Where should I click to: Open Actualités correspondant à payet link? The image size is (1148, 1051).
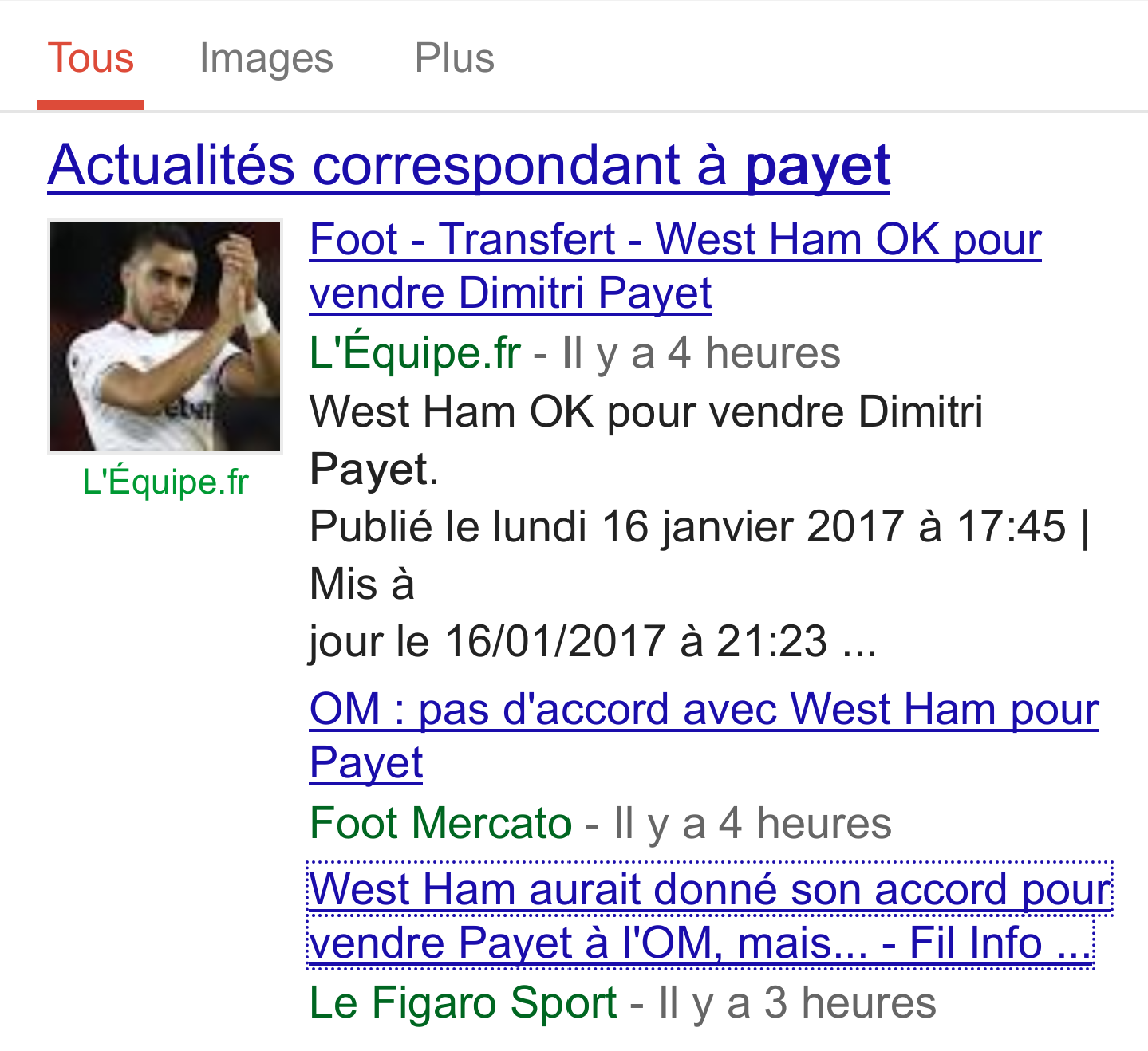pyautogui.click(x=468, y=166)
